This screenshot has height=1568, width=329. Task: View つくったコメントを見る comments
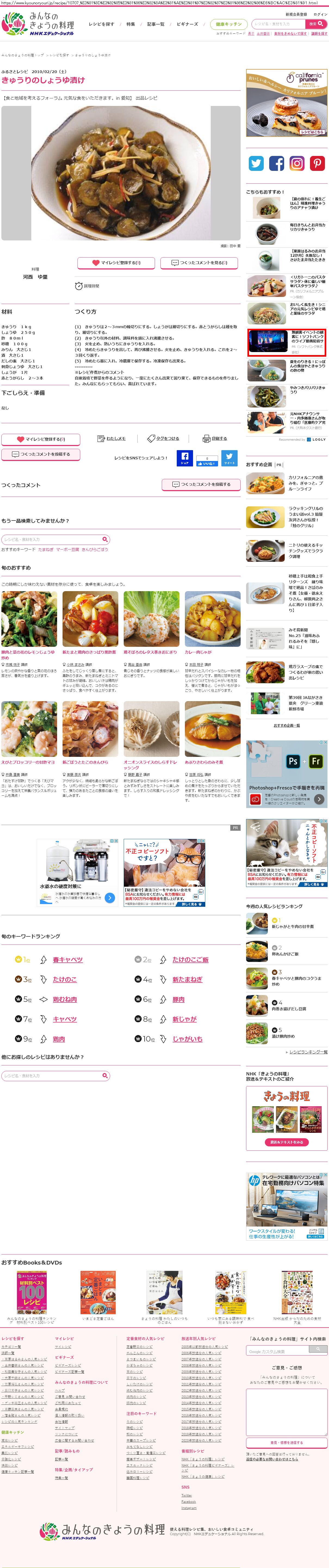[199, 263]
